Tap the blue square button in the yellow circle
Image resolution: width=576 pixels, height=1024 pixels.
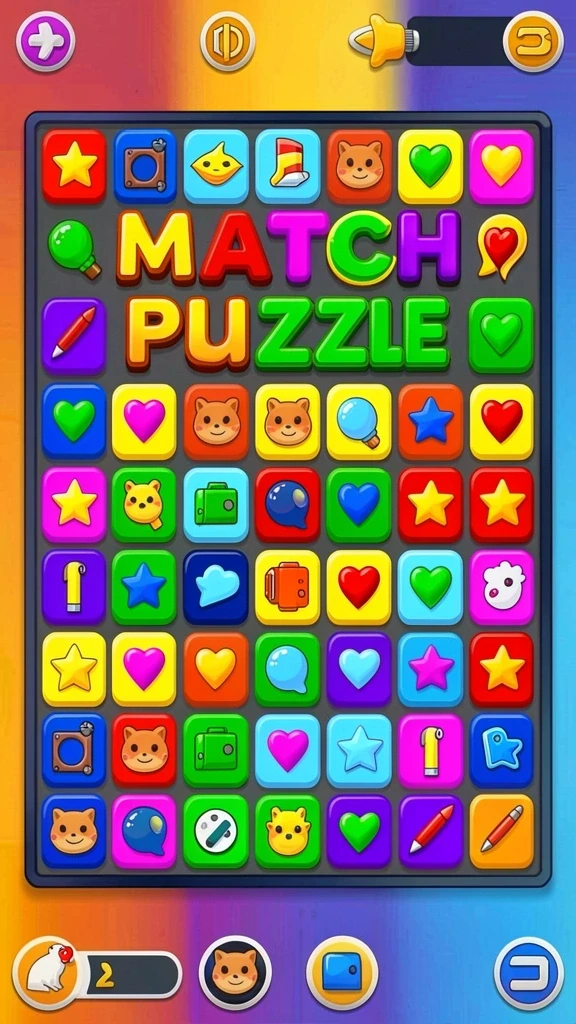click(x=342, y=973)
